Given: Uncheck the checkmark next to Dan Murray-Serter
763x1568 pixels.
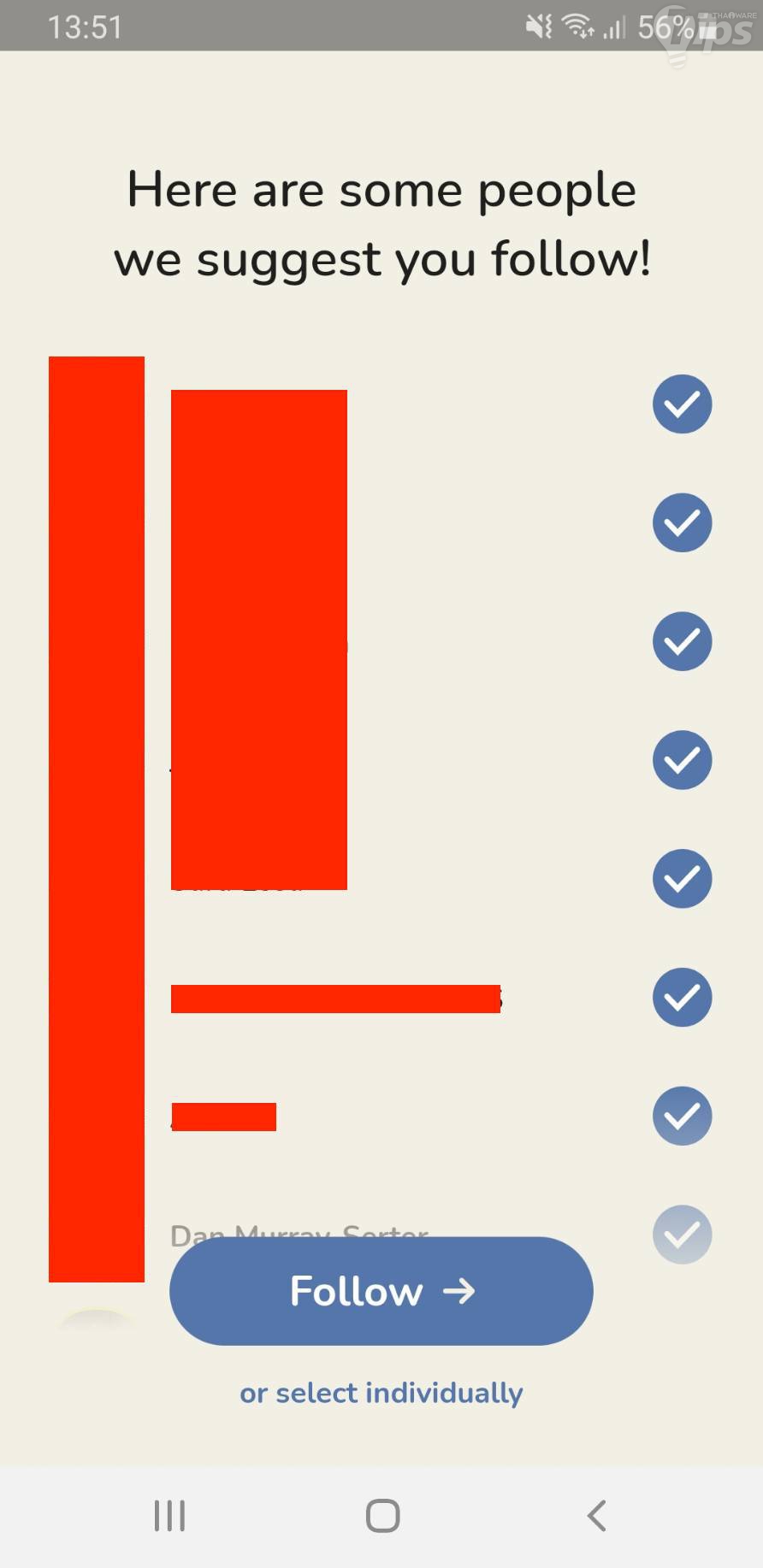Looking at the screenshot, I should tap(682, 1235).
